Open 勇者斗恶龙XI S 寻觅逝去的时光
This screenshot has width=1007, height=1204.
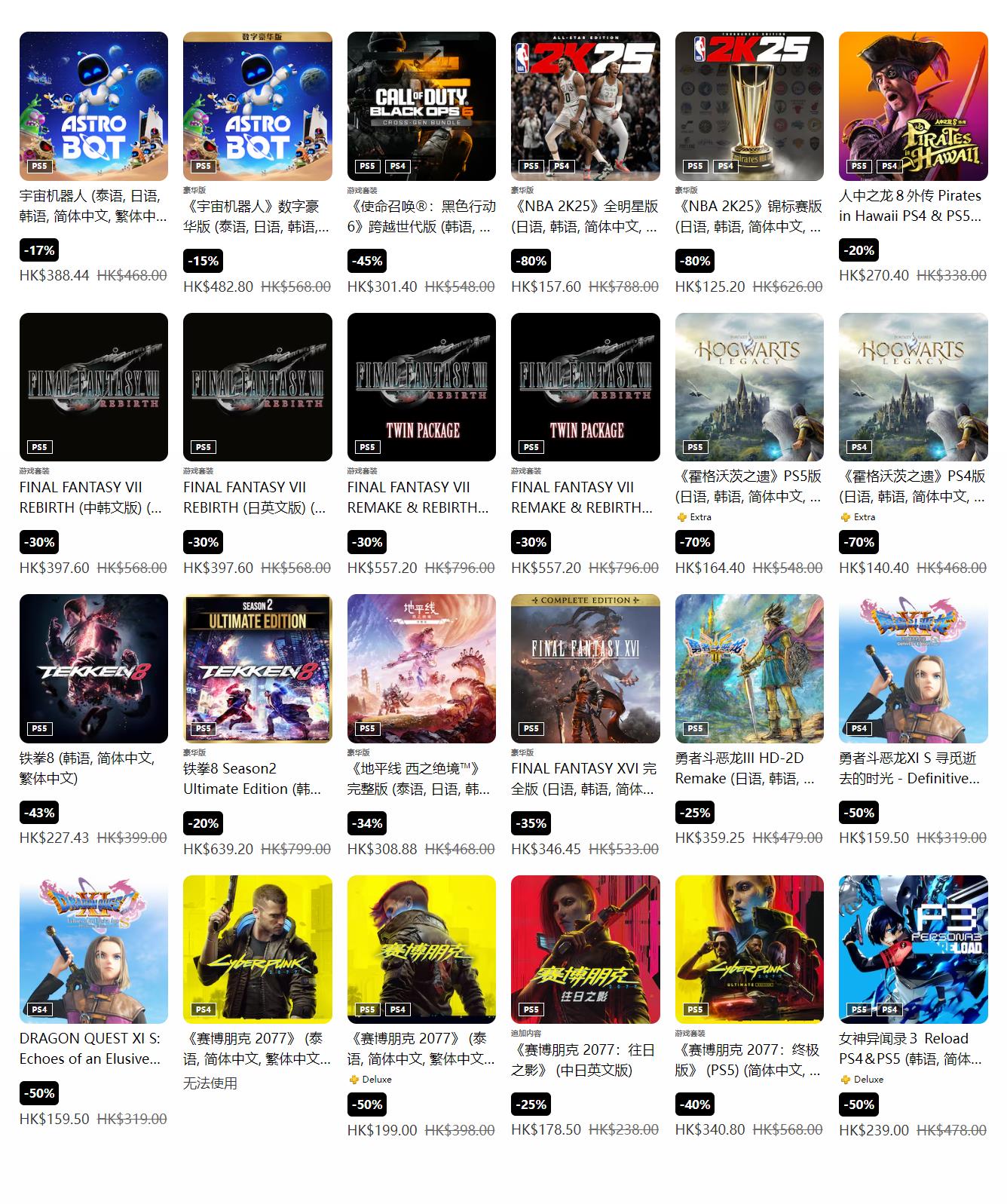tap(913, 668)
